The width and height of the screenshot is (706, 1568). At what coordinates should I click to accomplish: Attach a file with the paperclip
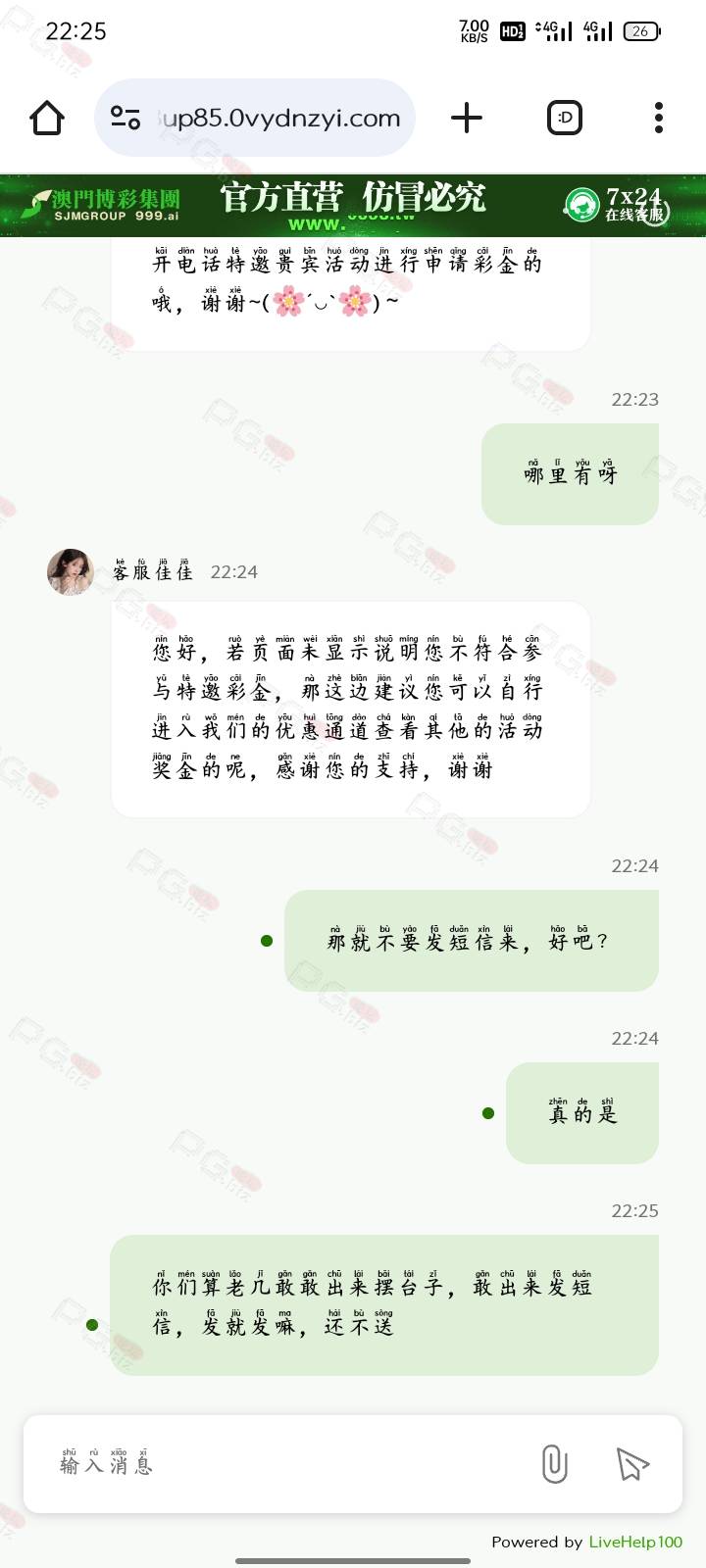click(554, 1464)
